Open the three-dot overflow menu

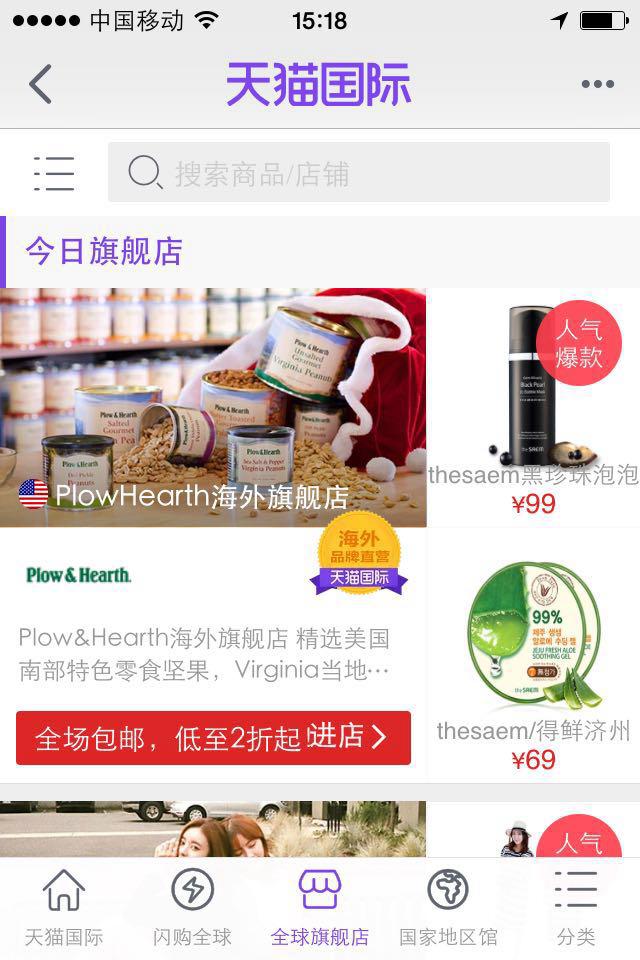[x=597, y=84]
